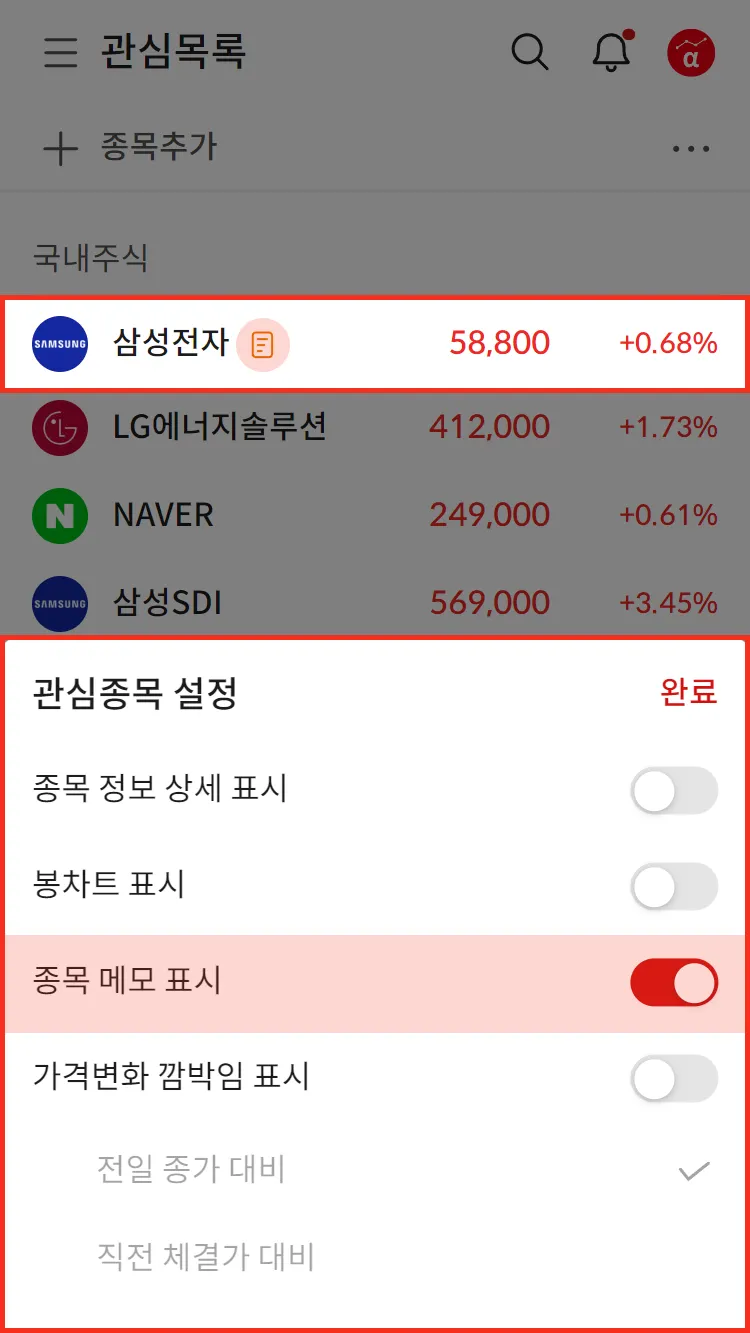Enable 종목 정보 상세 표시 switch
Viewport: 750px width, 1333px height.
click(673, 791)
